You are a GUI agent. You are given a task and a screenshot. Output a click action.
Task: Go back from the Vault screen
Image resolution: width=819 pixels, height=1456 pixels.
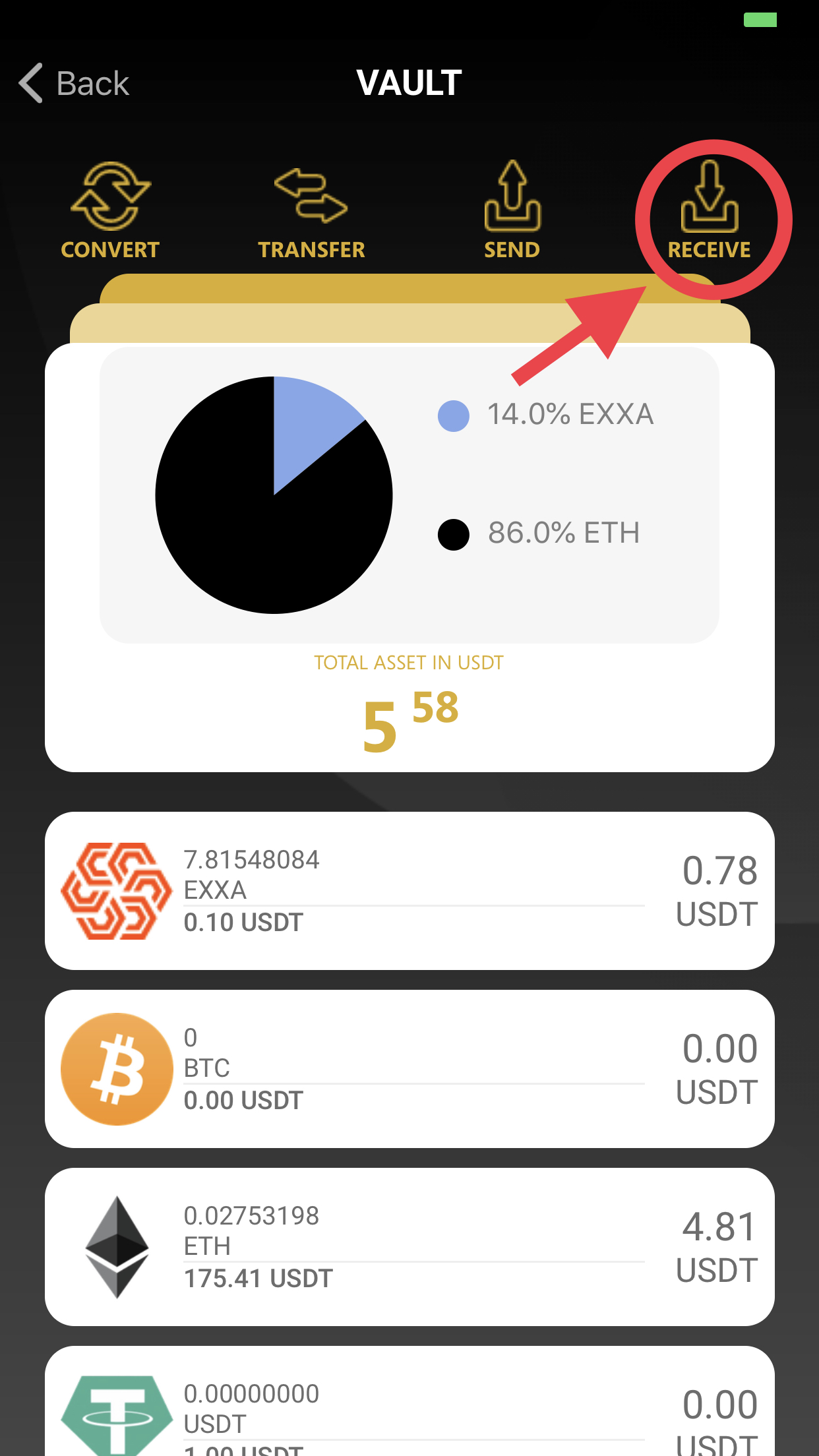(x=74, y=83)
